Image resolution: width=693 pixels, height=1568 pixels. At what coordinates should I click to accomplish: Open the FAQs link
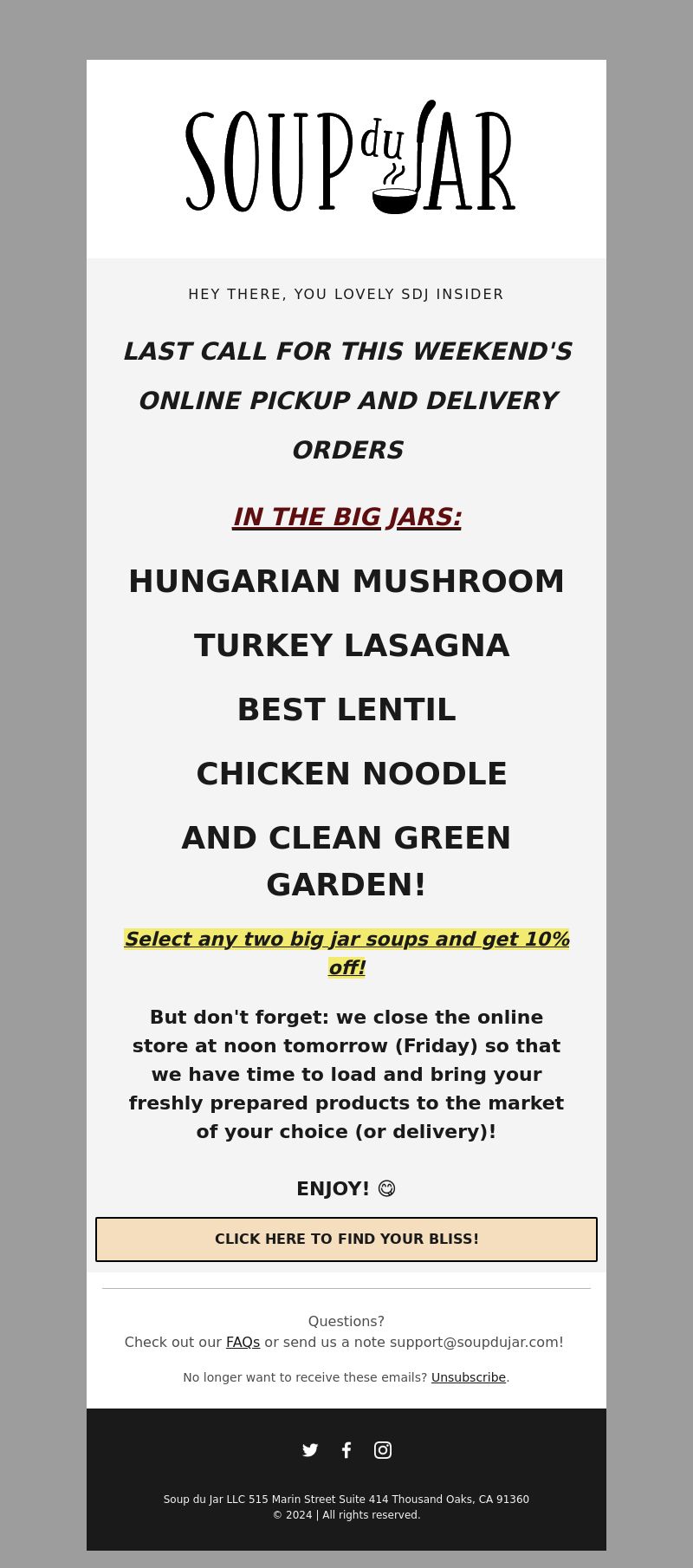point(243,1342)
